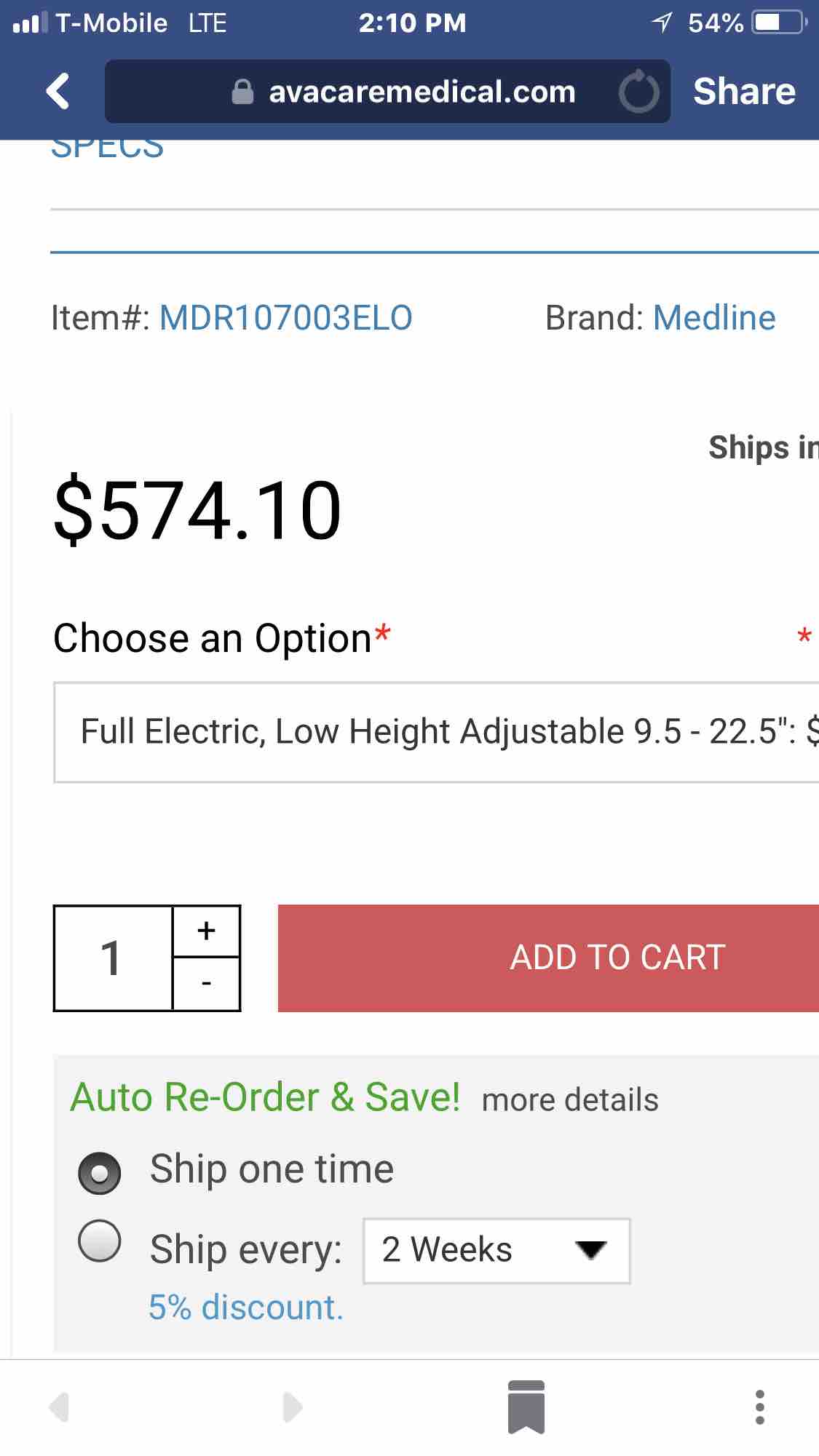Screen dimensions: 819x1456
Task: Go back using the top-left arrow
Action: pos(58,91)
